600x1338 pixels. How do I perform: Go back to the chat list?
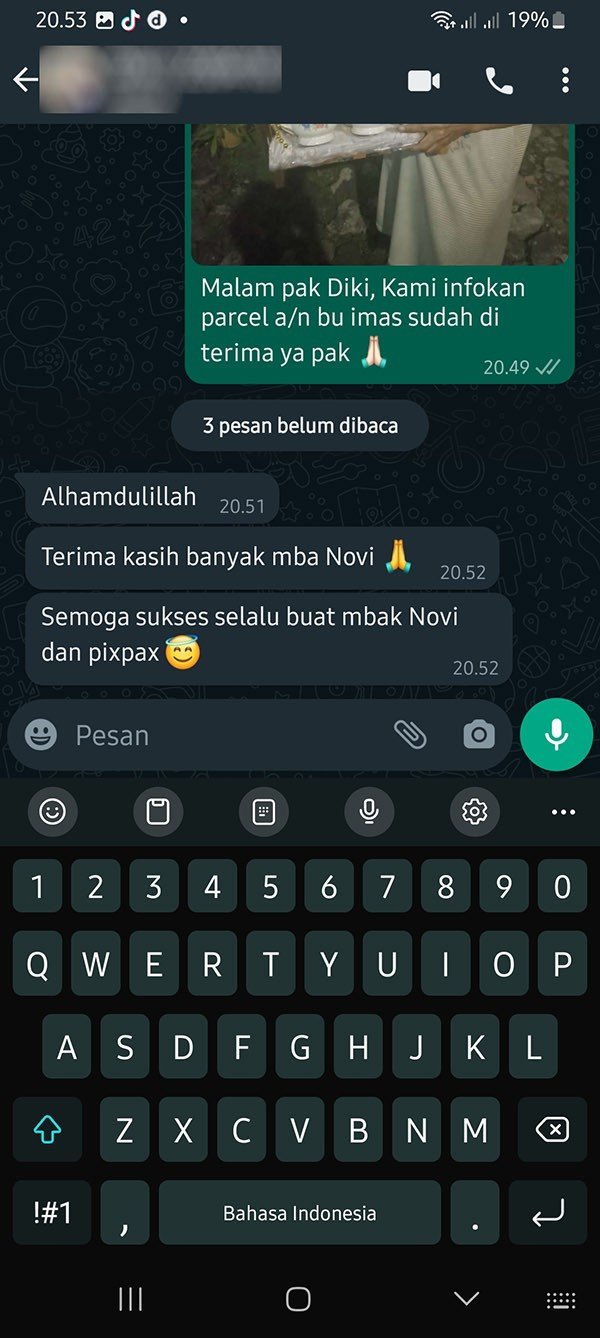point(25,81)
